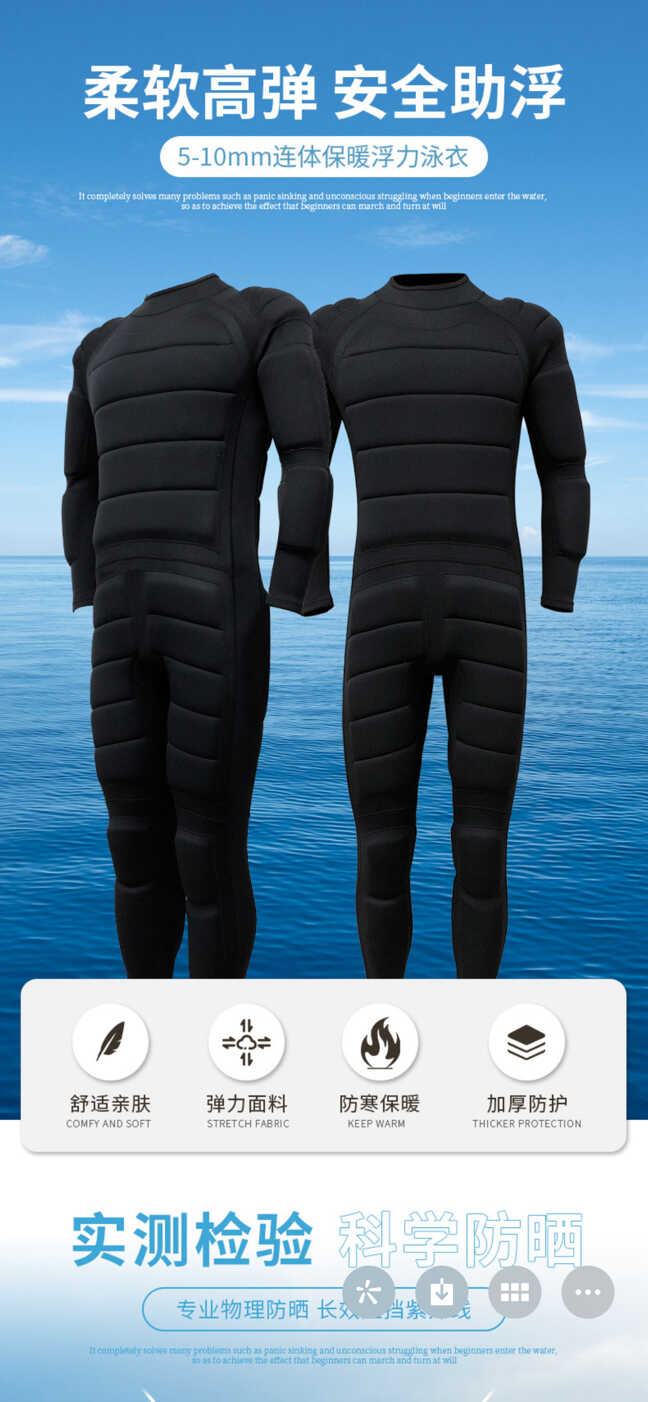The width and height of the screenshot is (648, 1402).
Task: Open the image grid view
Action: (x=515, y=1292)
